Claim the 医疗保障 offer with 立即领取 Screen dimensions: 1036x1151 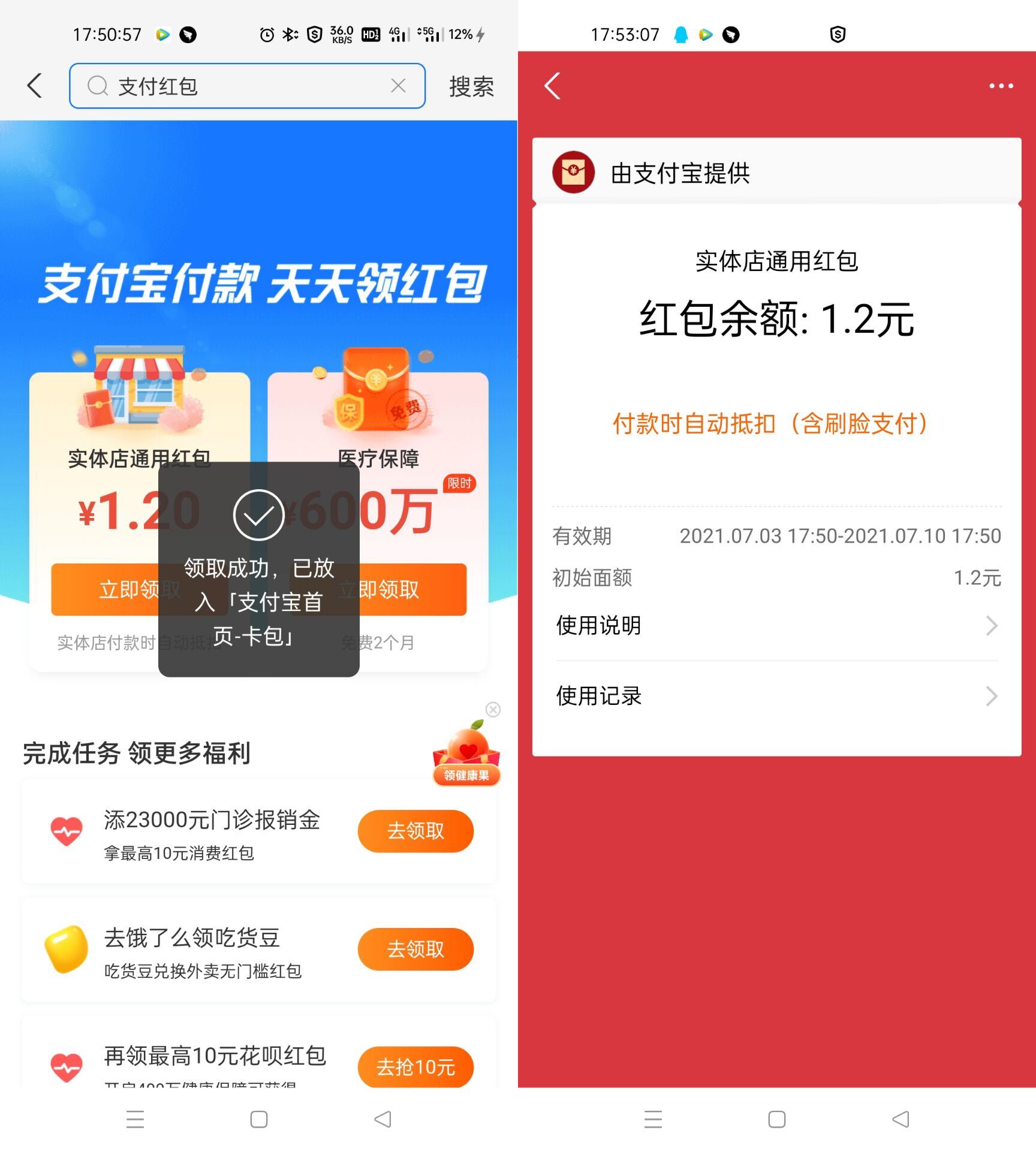coord(414,589)
